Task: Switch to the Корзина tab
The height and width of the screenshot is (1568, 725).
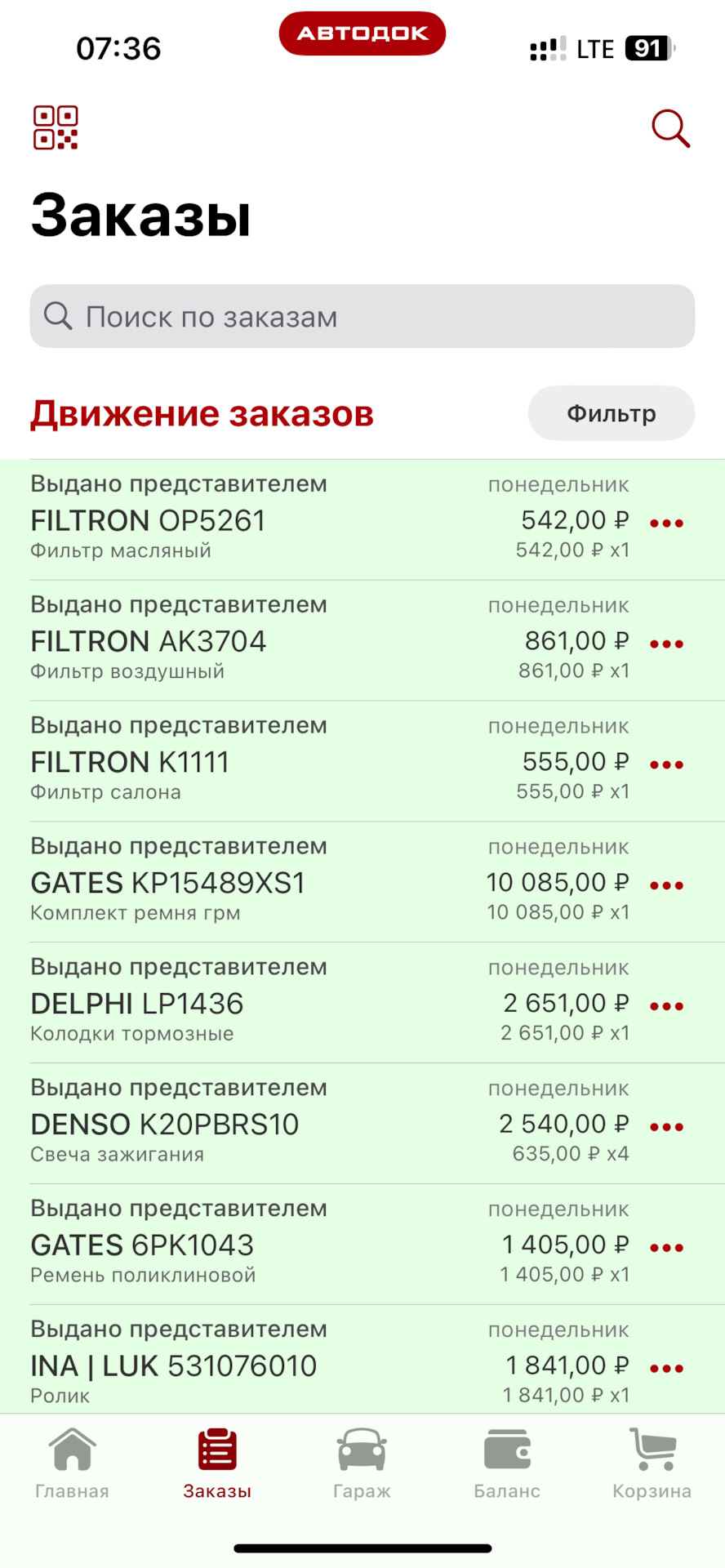Action: tap(652, 1465)
